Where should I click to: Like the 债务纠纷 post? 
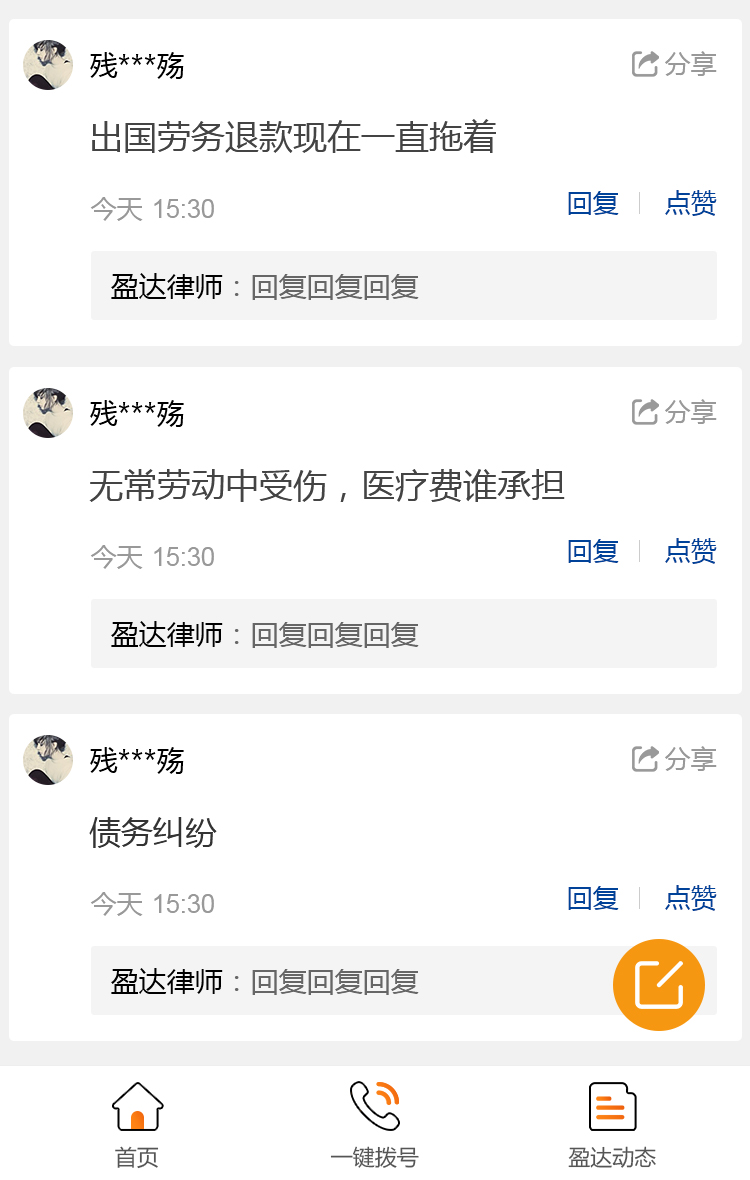click(690, 898)
